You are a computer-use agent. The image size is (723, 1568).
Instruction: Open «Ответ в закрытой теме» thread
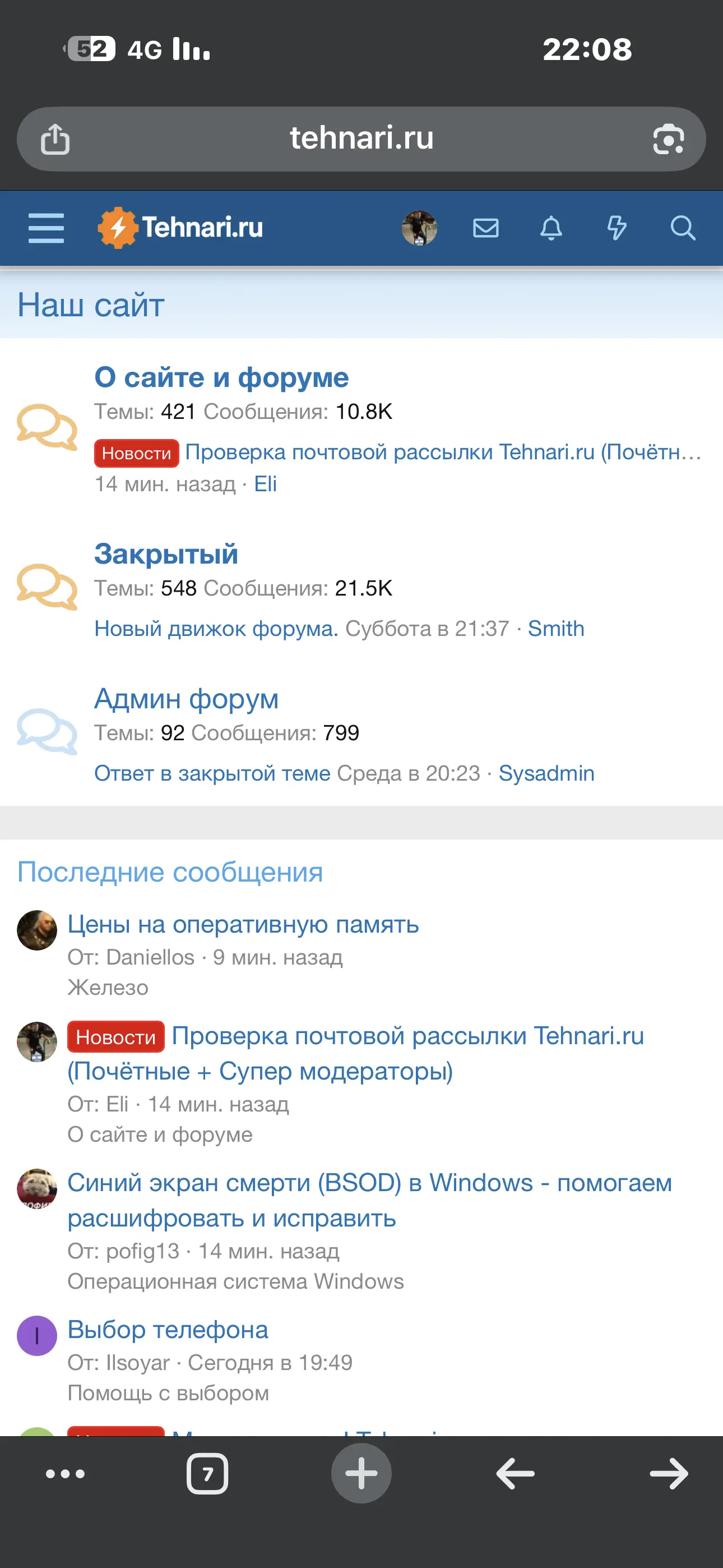[212, 773]
